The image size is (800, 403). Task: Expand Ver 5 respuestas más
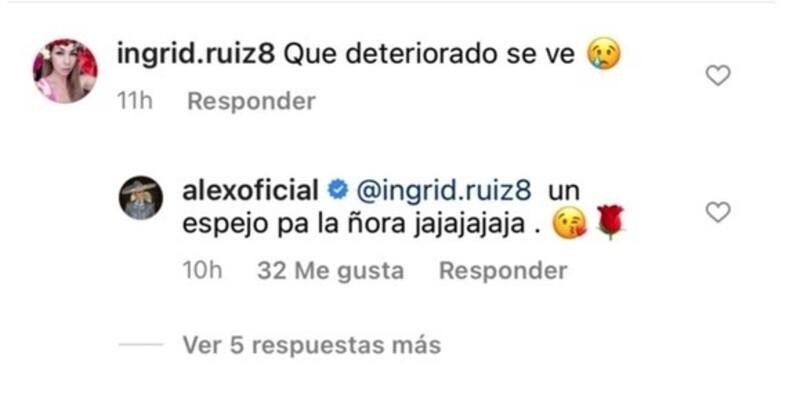coord(311,345)
